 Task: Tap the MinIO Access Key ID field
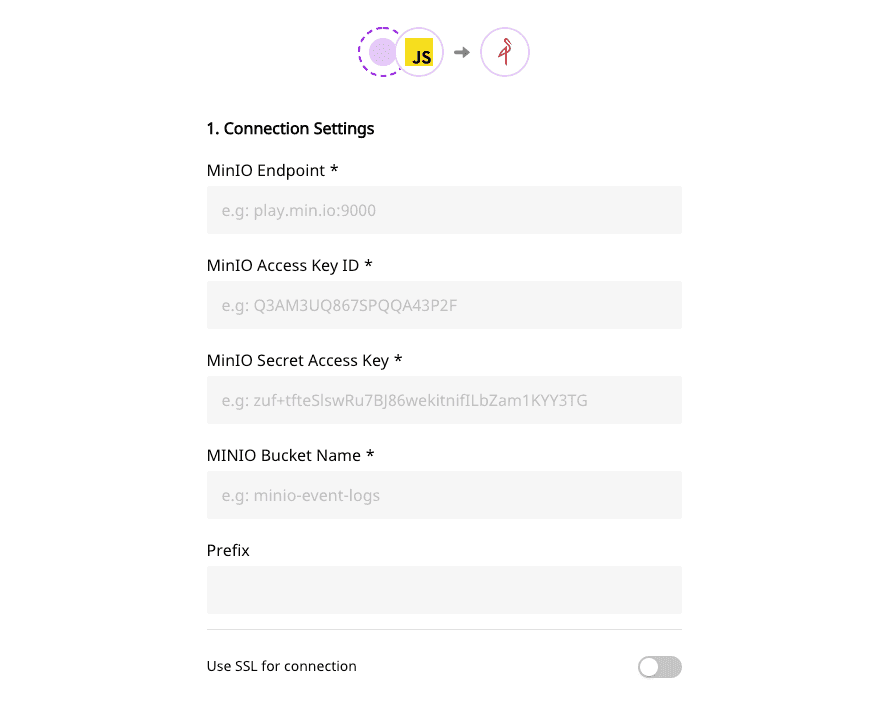pyautogui.click(x=444, y=305)
